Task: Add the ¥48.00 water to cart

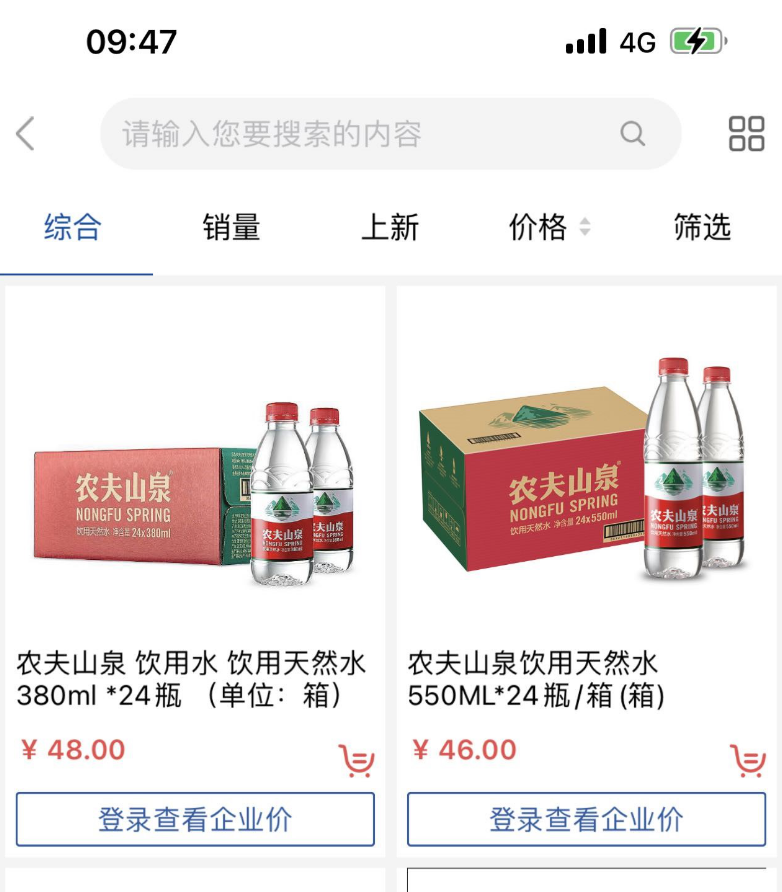Action: click(357, 761)
